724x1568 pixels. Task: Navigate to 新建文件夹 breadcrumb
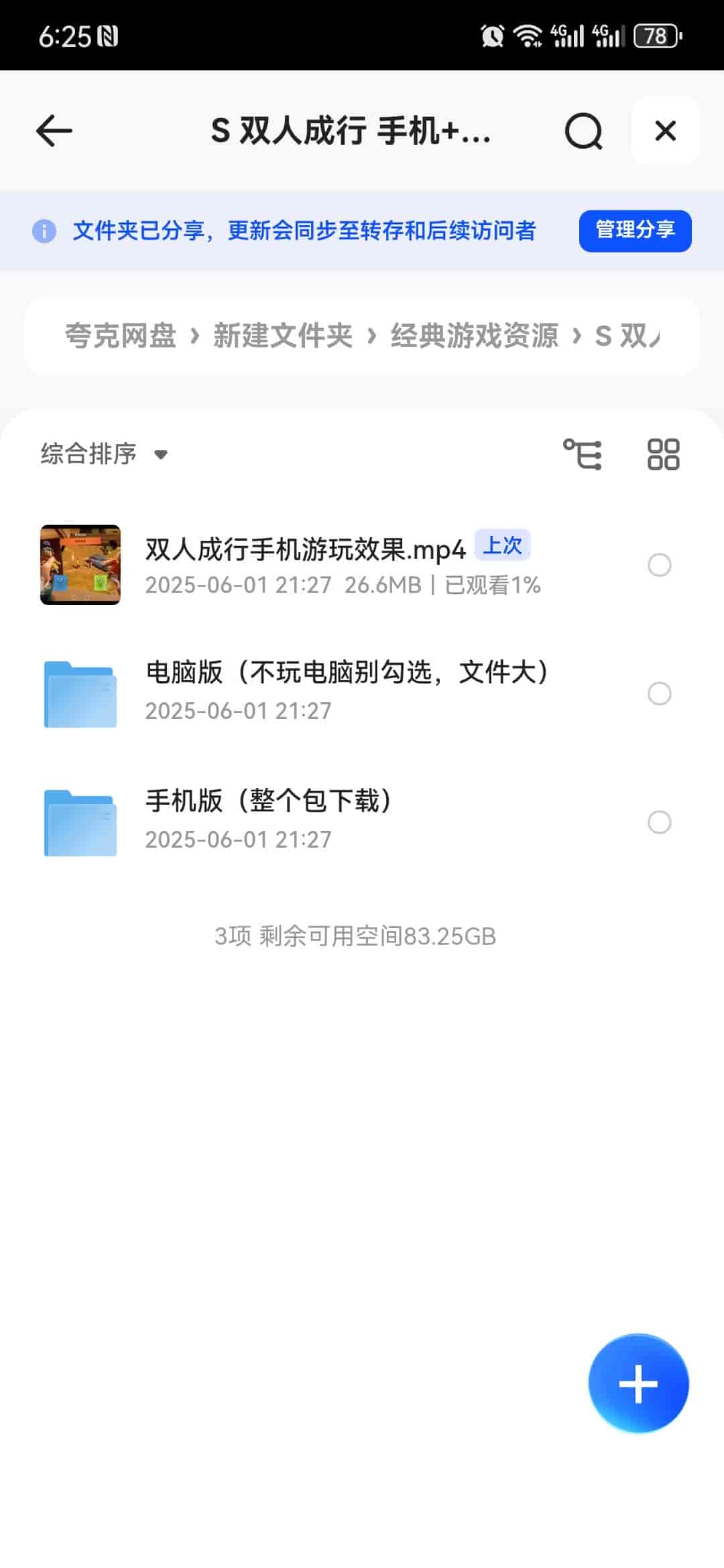pyautogui.click(x=283, y=335)
